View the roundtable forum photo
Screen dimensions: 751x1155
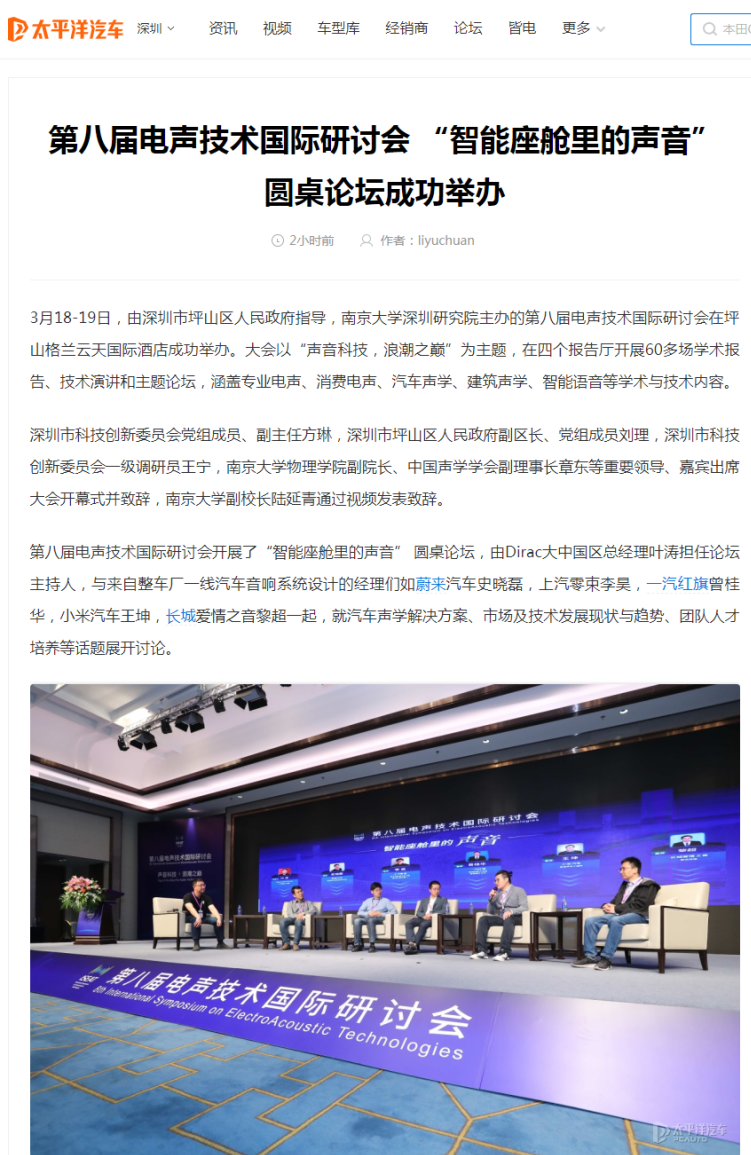pyautogui.click(x=385, y=918)
